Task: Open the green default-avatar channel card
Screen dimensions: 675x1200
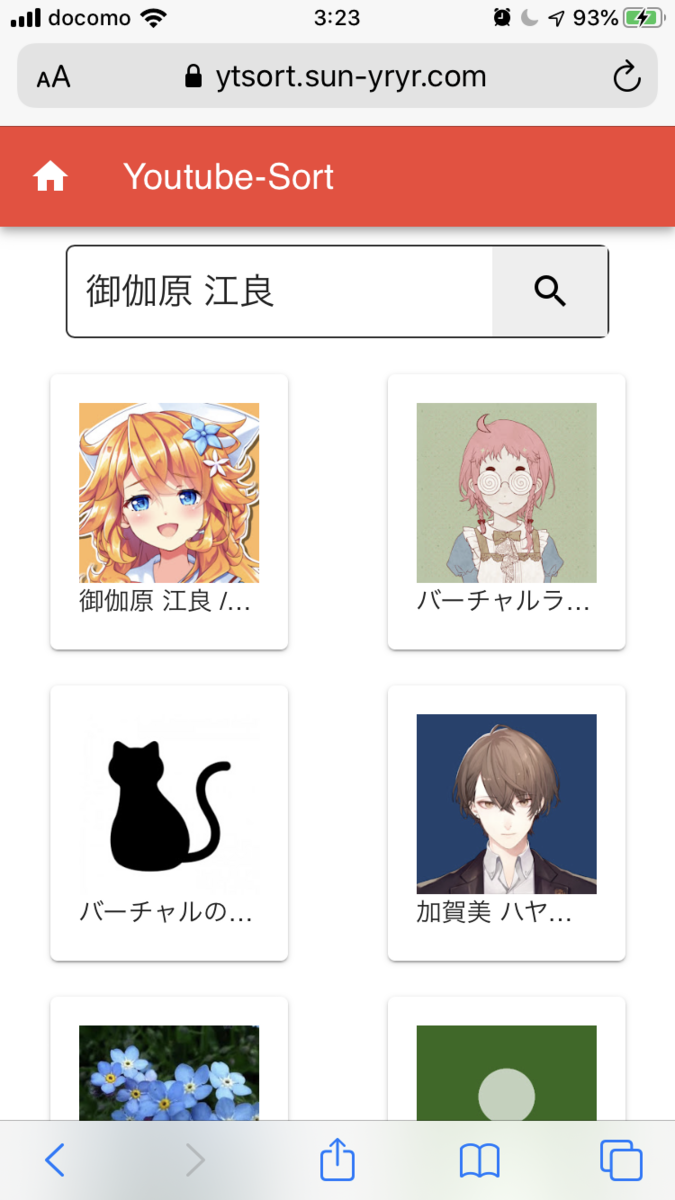Action: pos(506,1070)
